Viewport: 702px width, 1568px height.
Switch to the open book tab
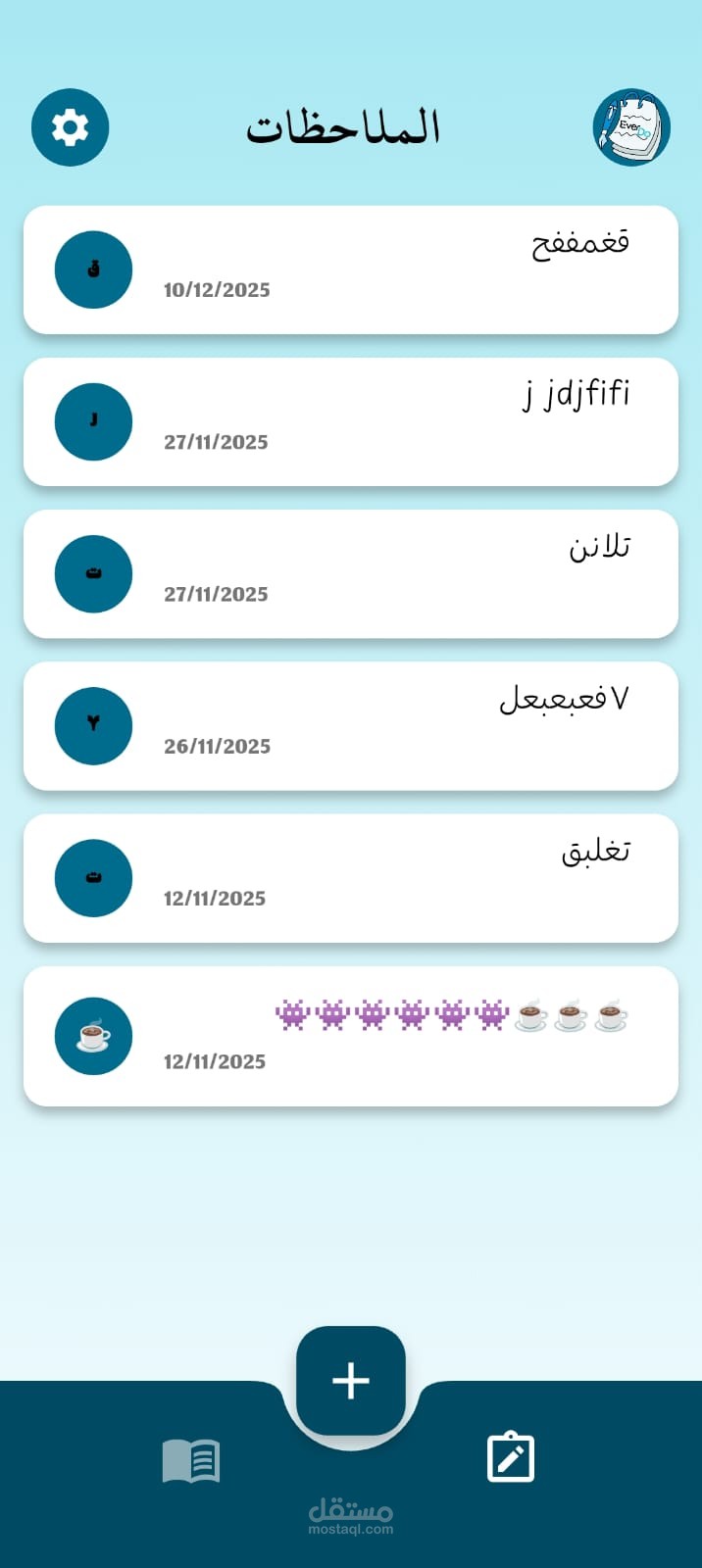[x=191, y=1460]
